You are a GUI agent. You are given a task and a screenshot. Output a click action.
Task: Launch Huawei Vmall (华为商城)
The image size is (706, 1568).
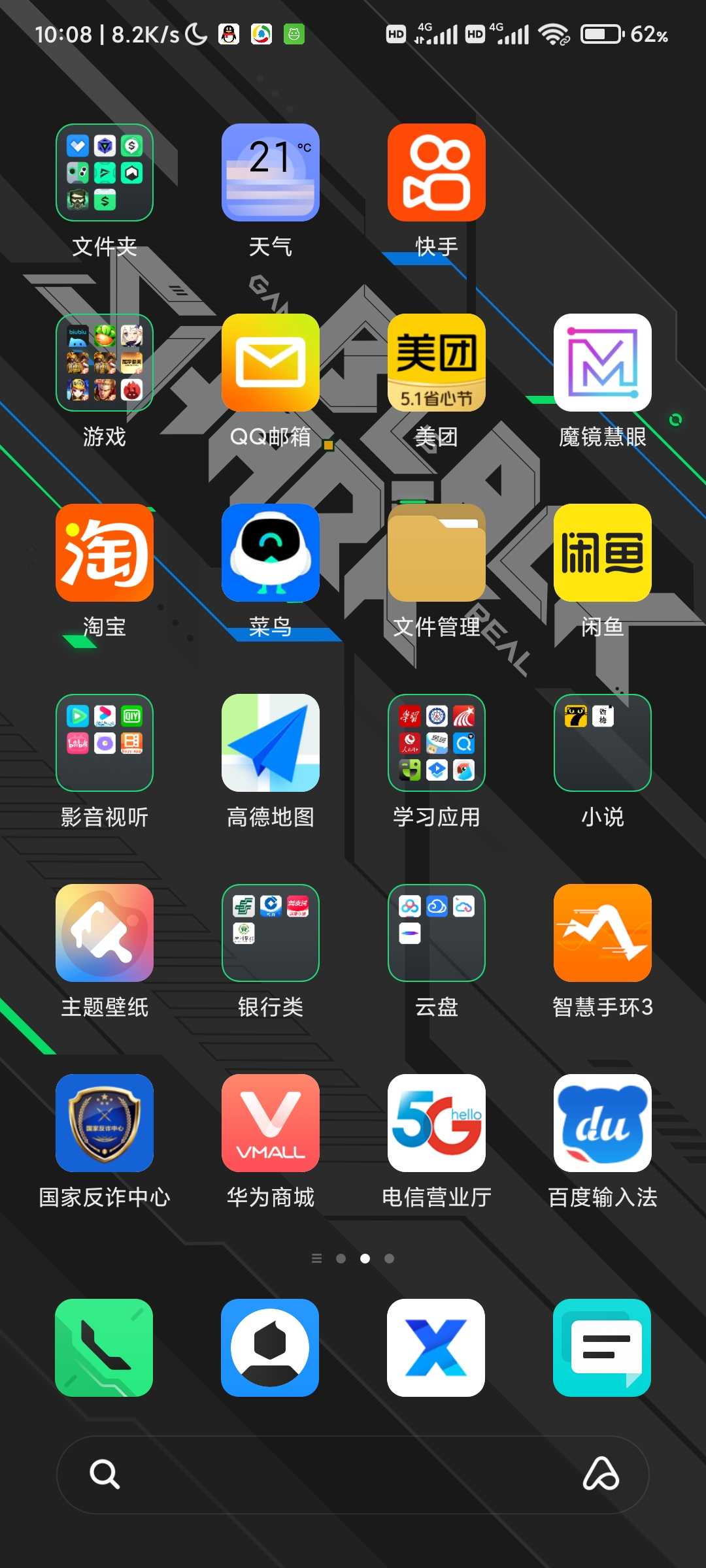270,1123
